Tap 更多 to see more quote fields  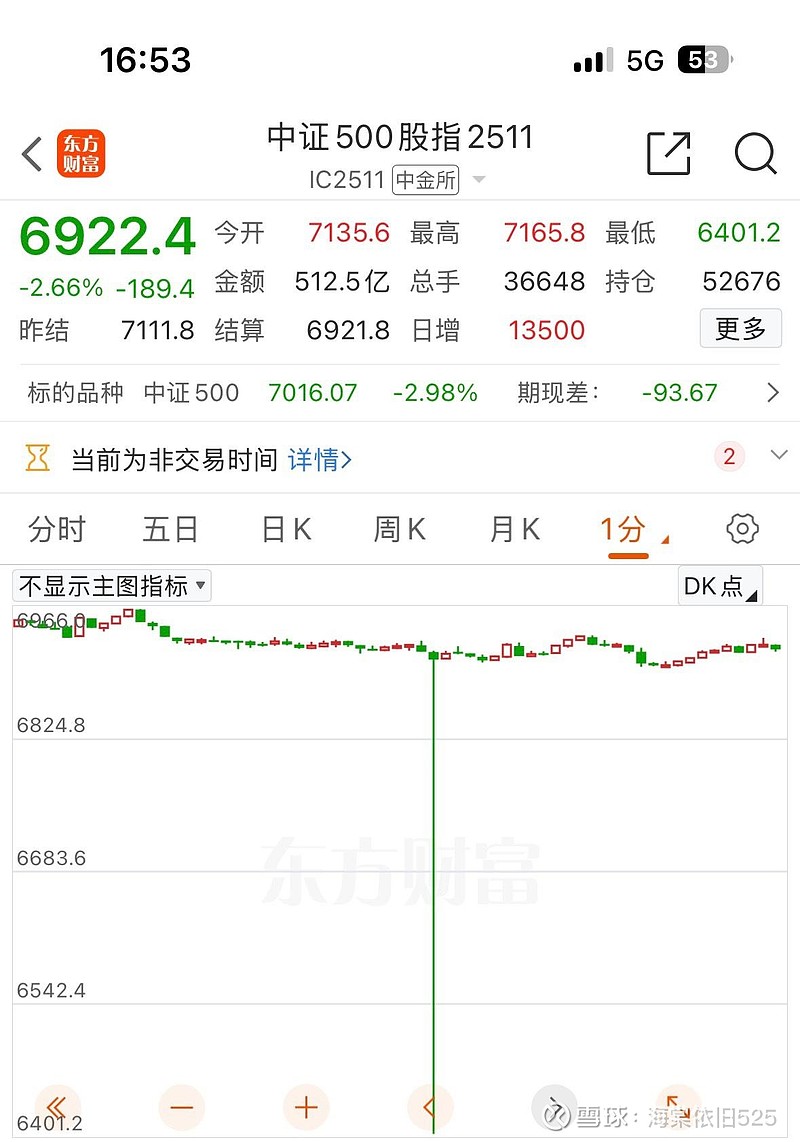(x=741, y=329)
